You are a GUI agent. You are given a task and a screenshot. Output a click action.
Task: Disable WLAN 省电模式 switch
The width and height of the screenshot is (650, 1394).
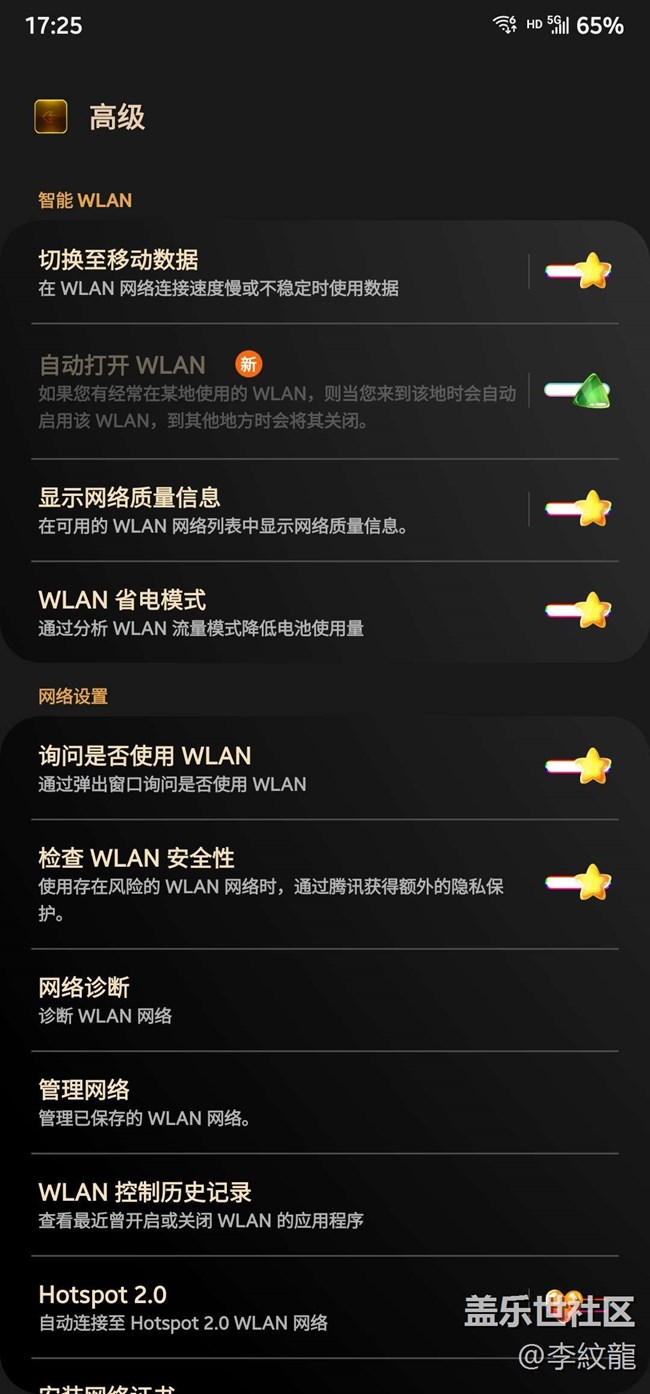[578, 611]
